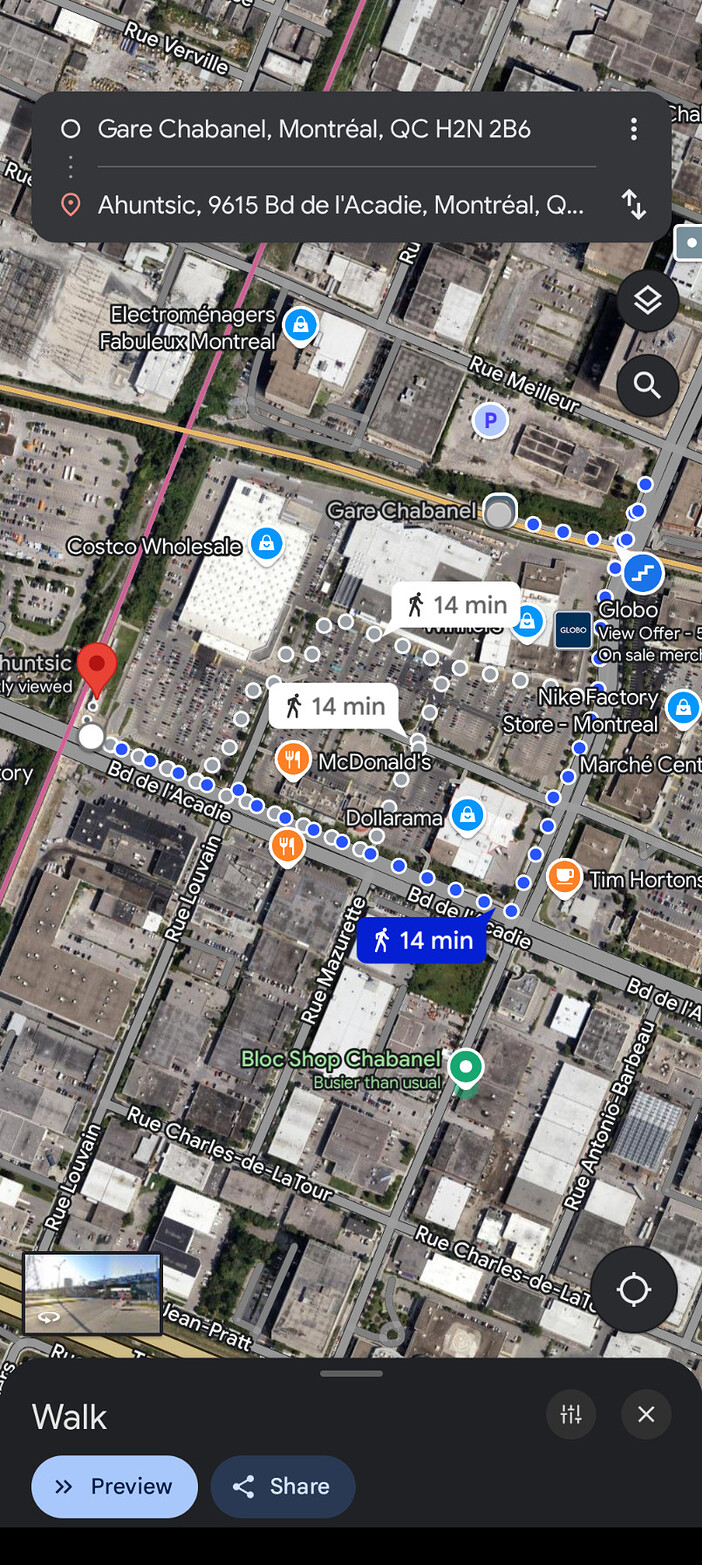The image size is (702, 1565).
Task: Tap the Electroménagers Fabuleux Montreal pin
Action: pos(300,325)
